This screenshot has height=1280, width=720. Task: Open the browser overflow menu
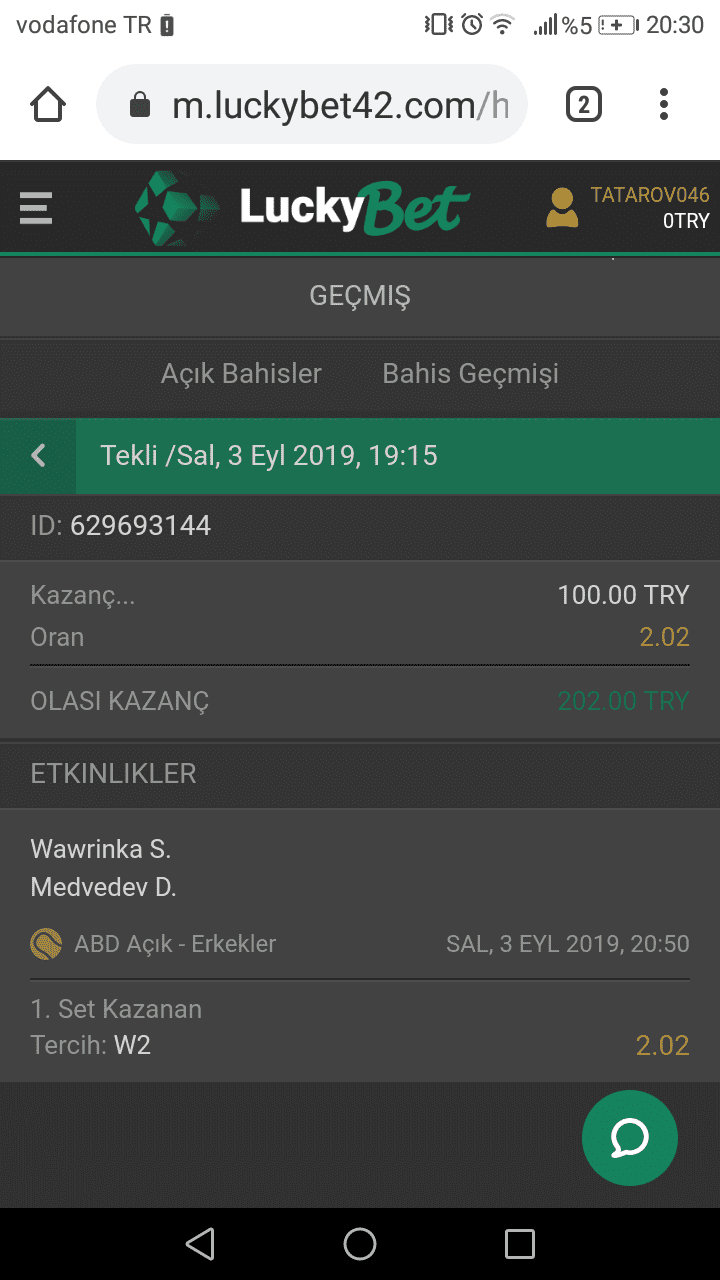[x=664, y=105]
